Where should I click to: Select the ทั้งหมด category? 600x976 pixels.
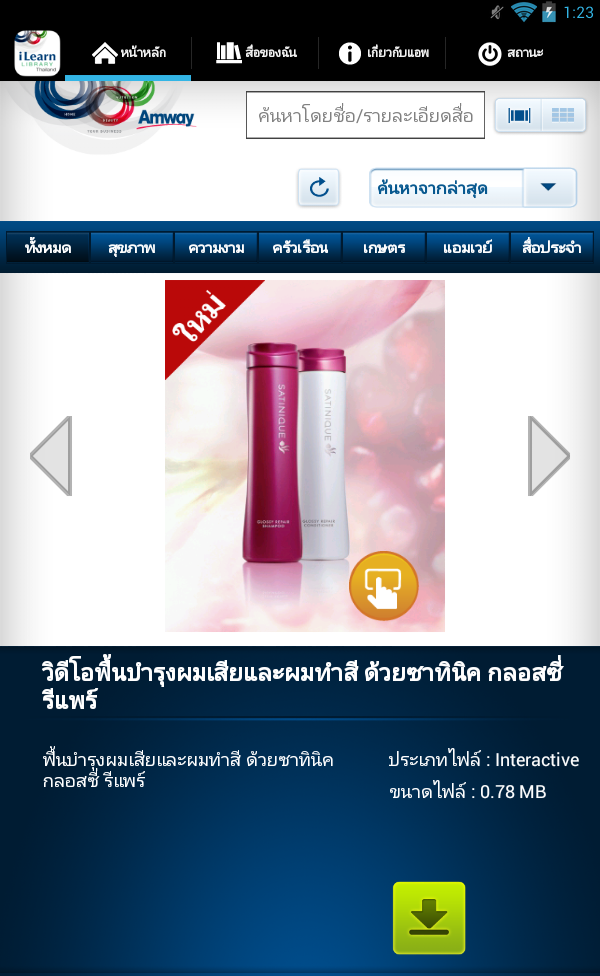click(x=48, y=248)
